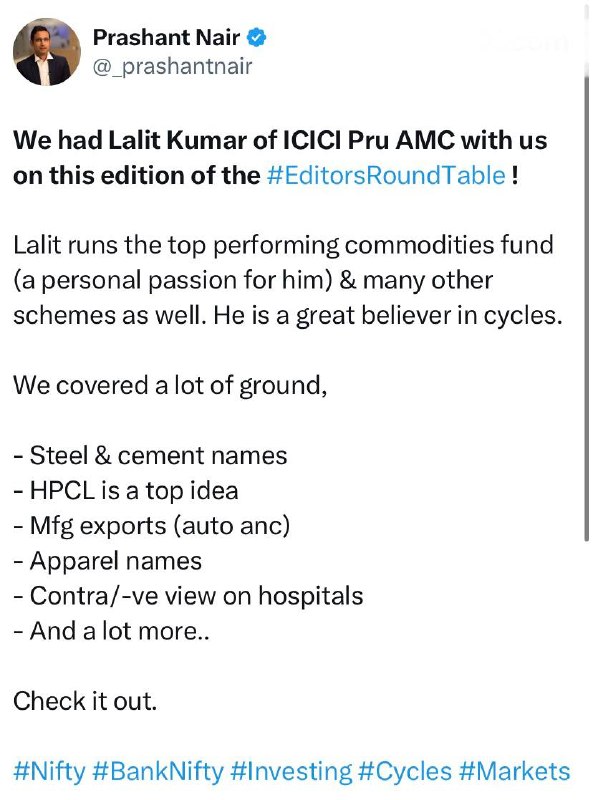593x800 pixels.
Task: Open the #Markets hashtag
Action: (514, 771)
